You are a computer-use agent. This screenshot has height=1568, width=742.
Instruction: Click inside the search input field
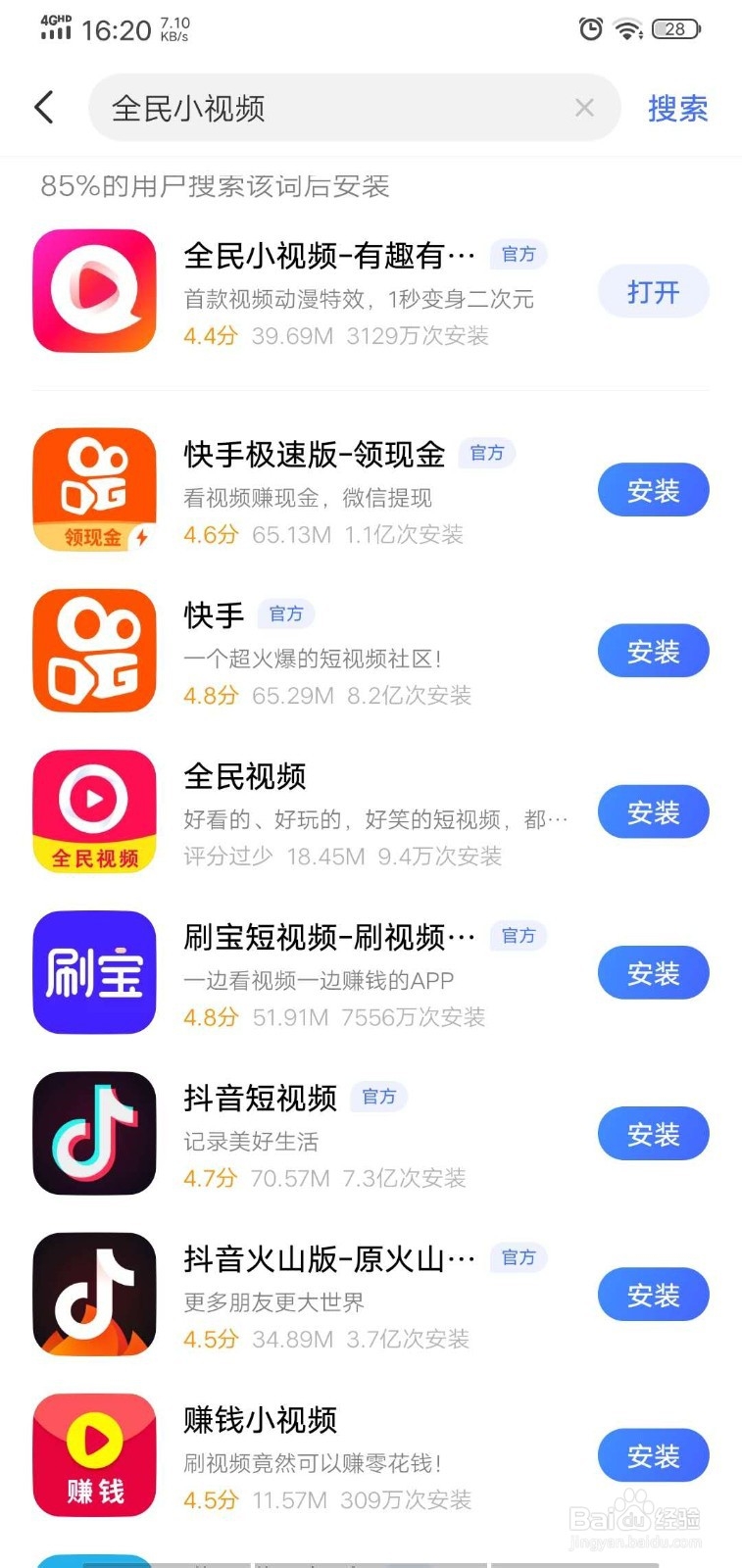click(x=294, y=108)
